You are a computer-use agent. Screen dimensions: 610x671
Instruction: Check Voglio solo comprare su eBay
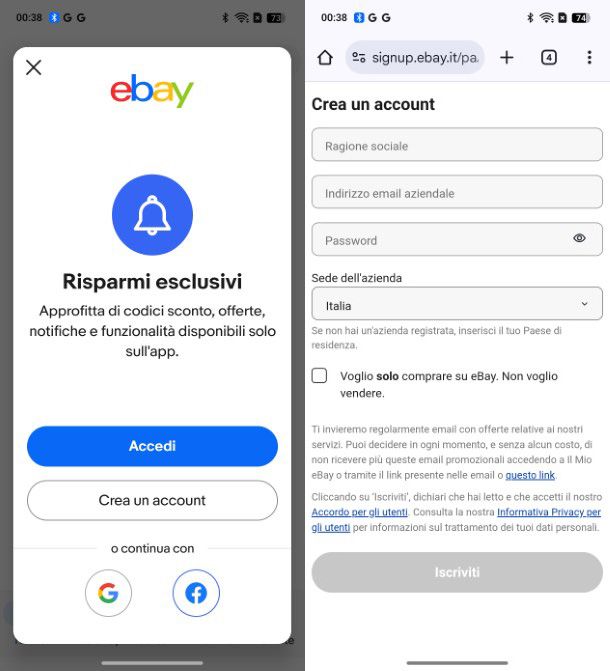click(x=319, y=376)
